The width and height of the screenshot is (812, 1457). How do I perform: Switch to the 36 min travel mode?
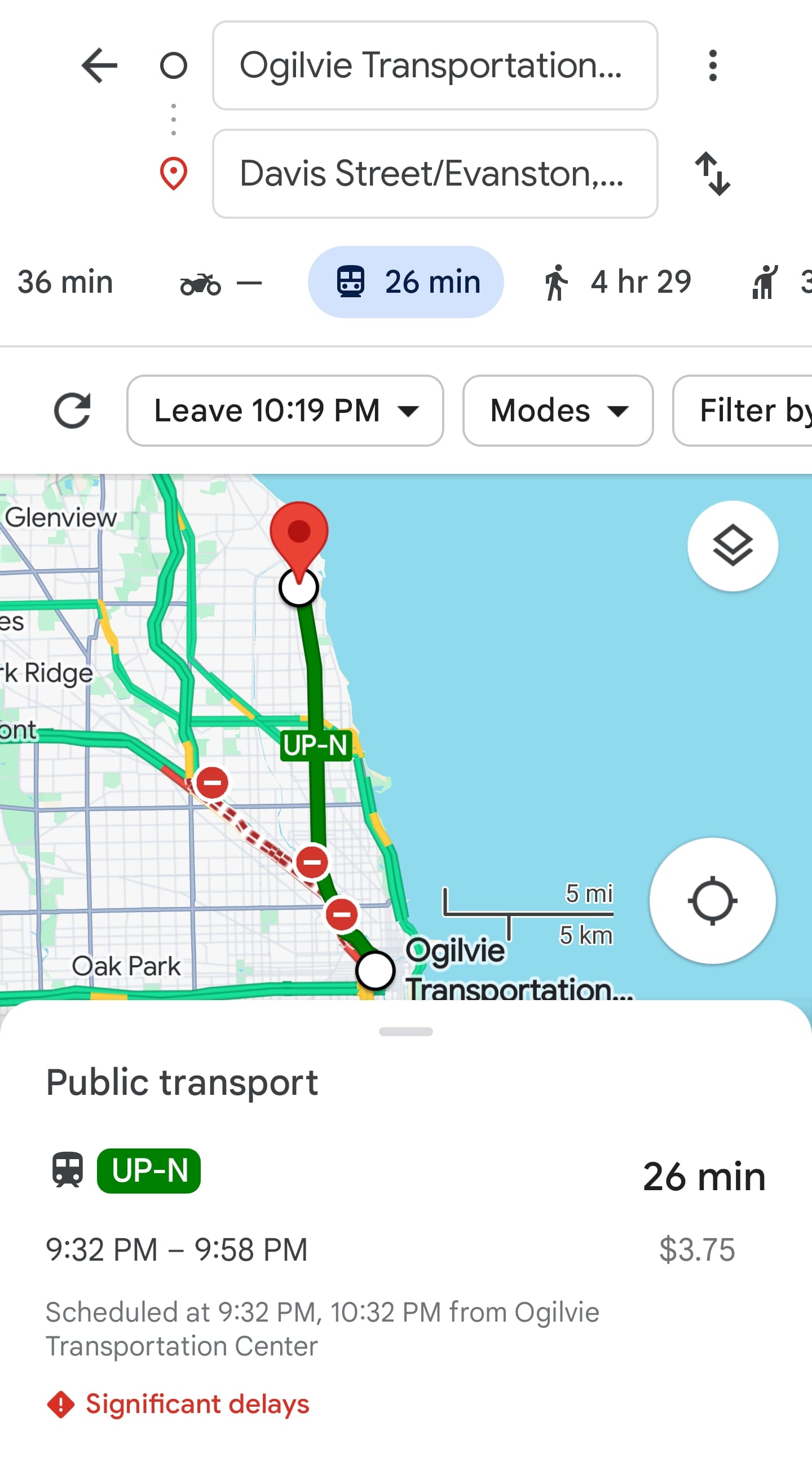point(64,282)
